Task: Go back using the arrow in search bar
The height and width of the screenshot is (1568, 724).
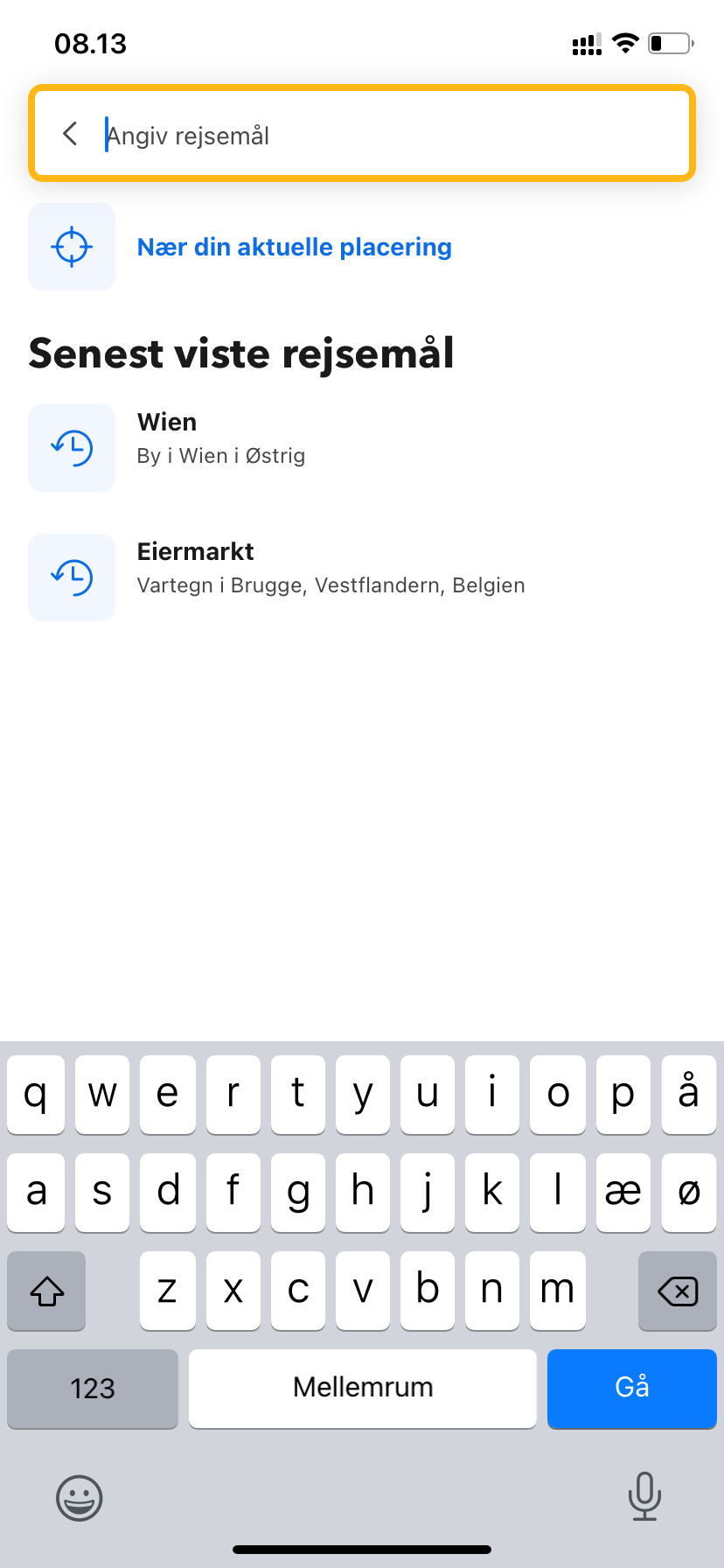Action: point(70,134)
